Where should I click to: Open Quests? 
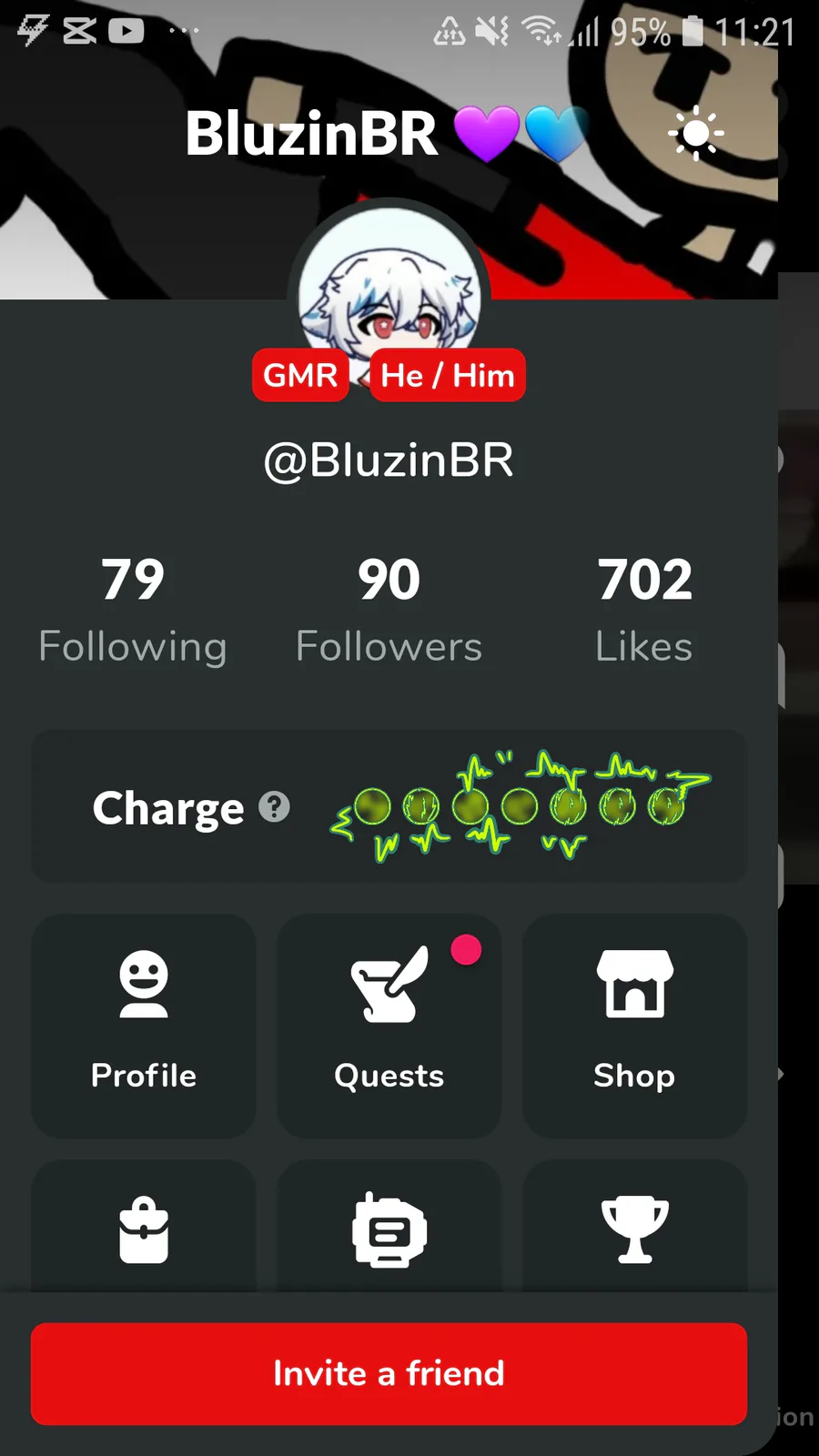click(x=389, y=1026)
